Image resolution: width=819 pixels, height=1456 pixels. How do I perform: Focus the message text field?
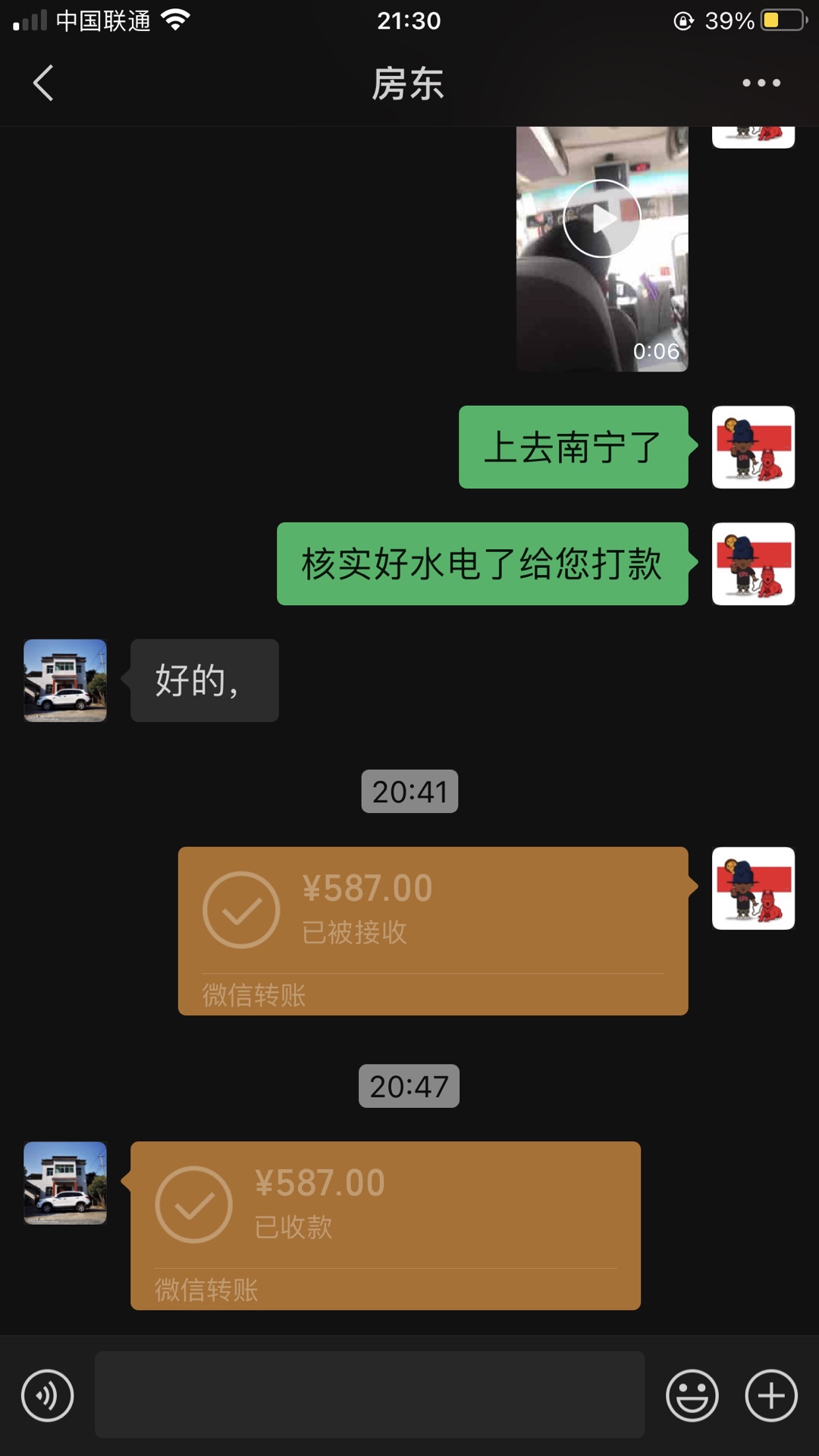[370, 1394]
